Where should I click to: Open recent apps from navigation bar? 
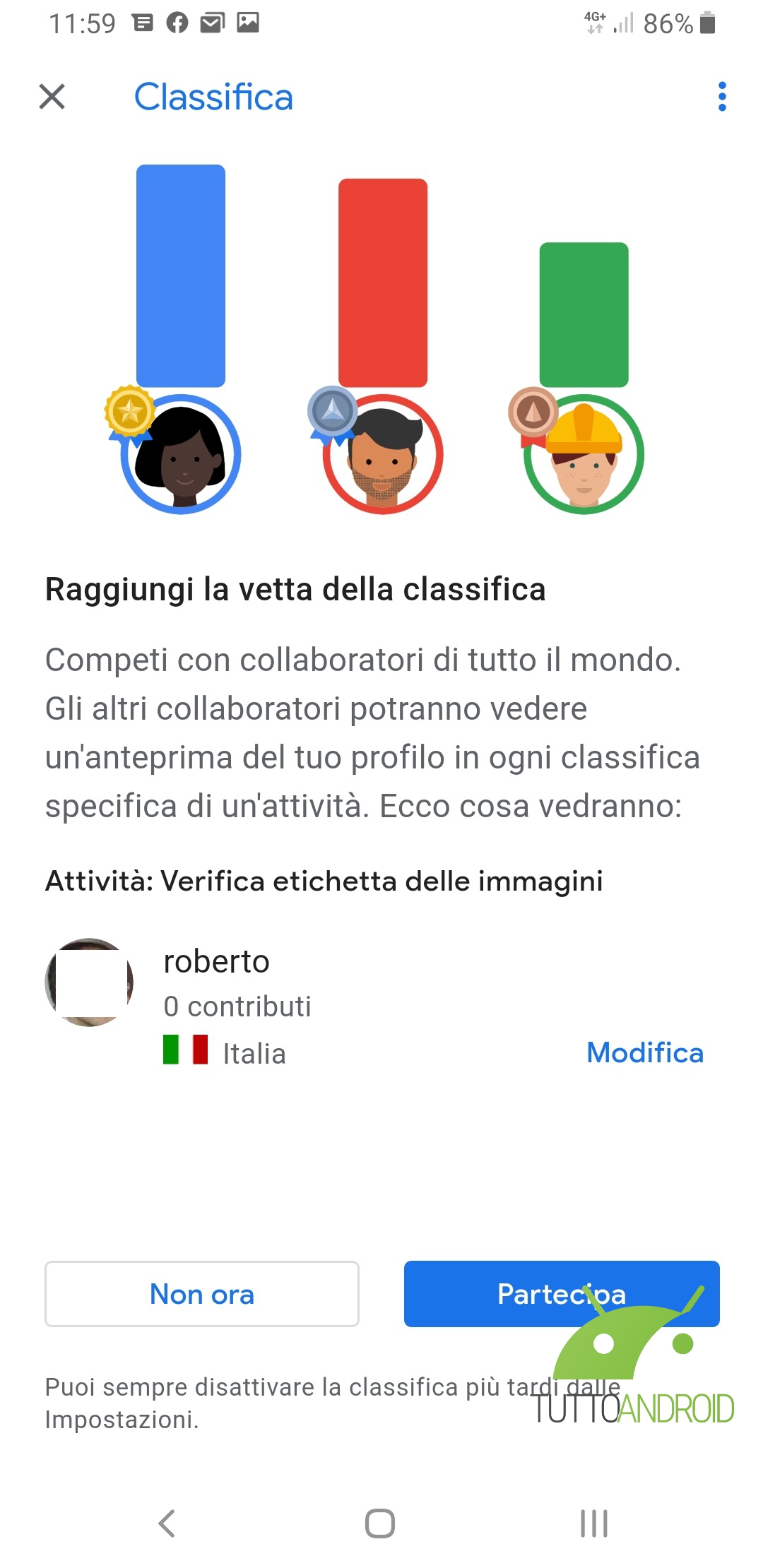click(593, 1524)
